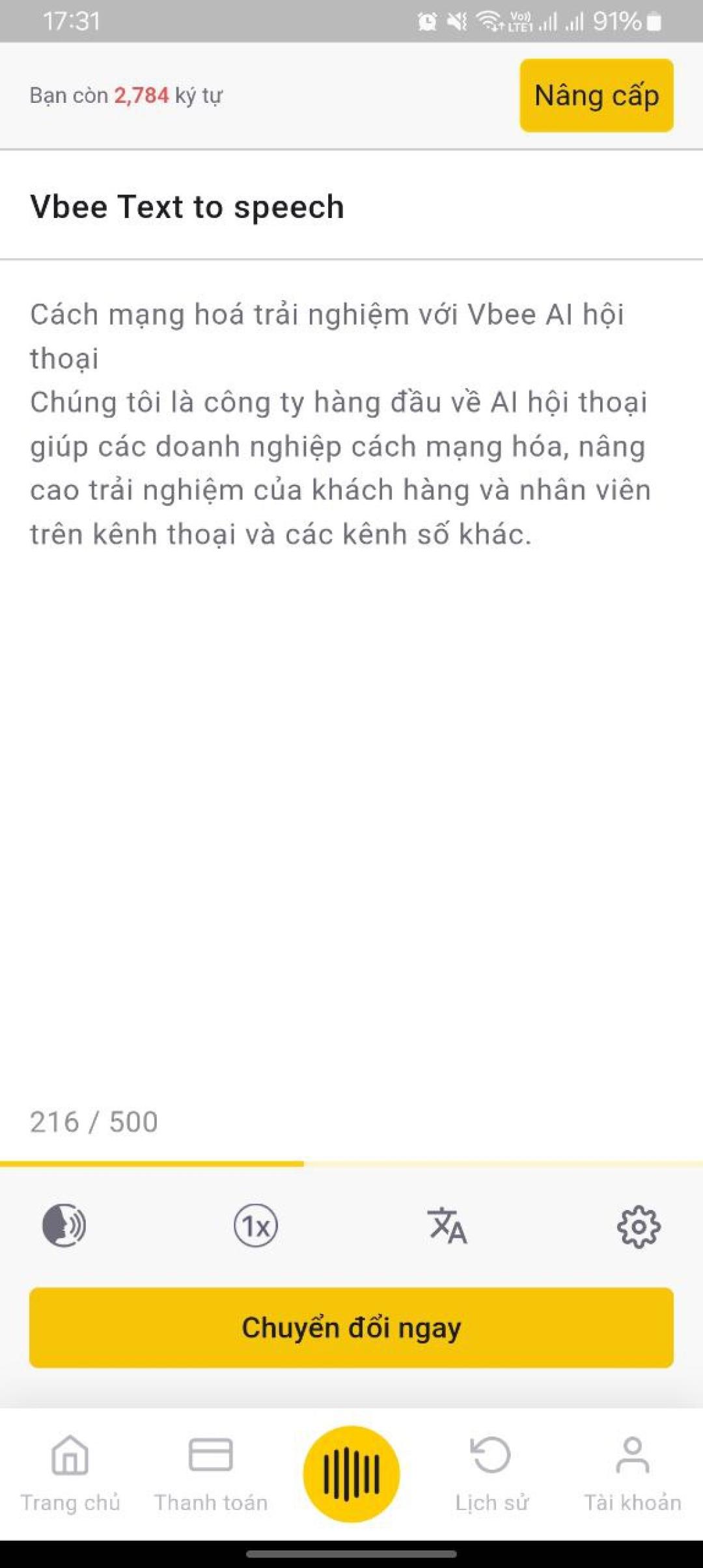
Task: Open the translate language icon
Action: click(447, 1226)
